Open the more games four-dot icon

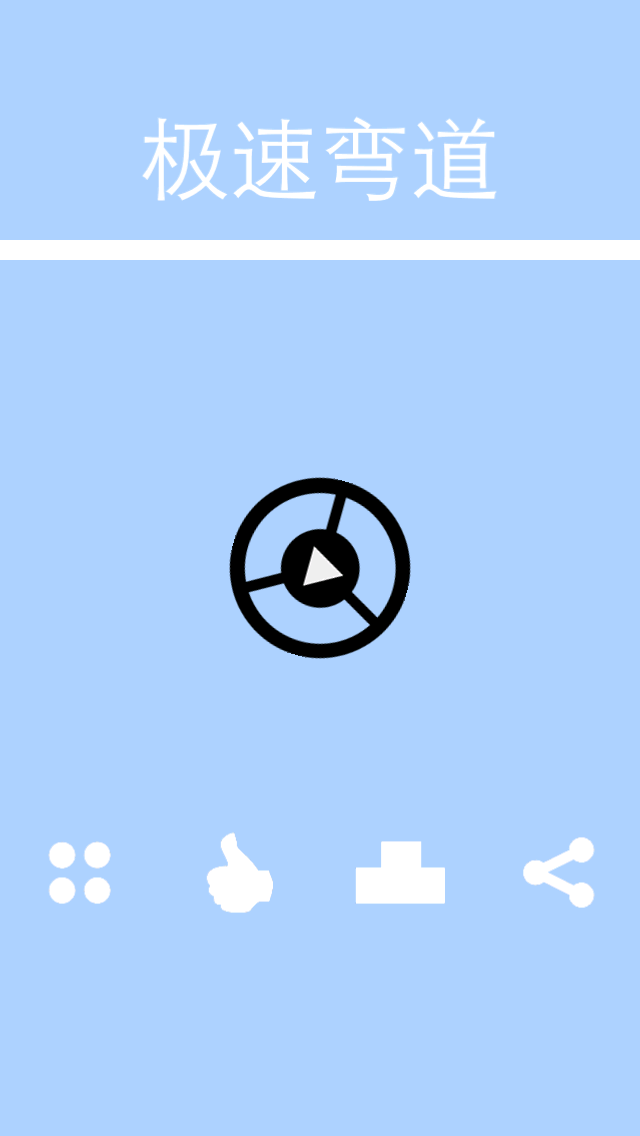[x=80, y=873]
